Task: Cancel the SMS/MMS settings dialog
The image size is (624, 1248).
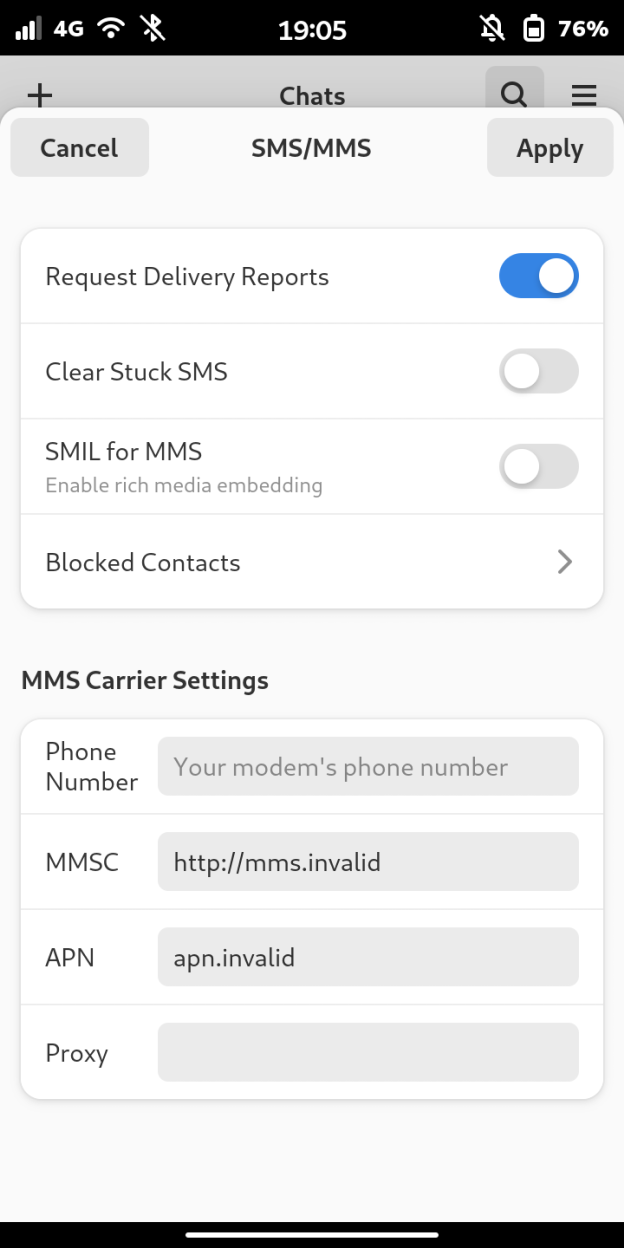Action: 79,148
